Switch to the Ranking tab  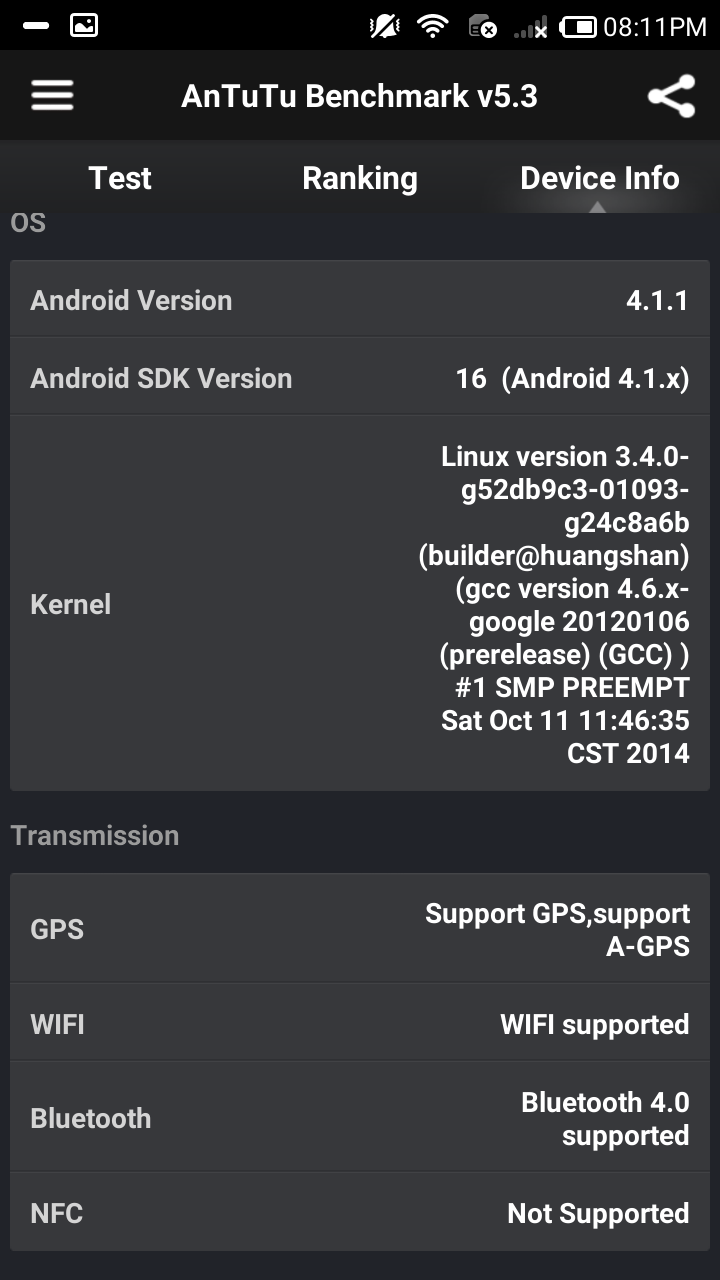click(x=360, y=178)
